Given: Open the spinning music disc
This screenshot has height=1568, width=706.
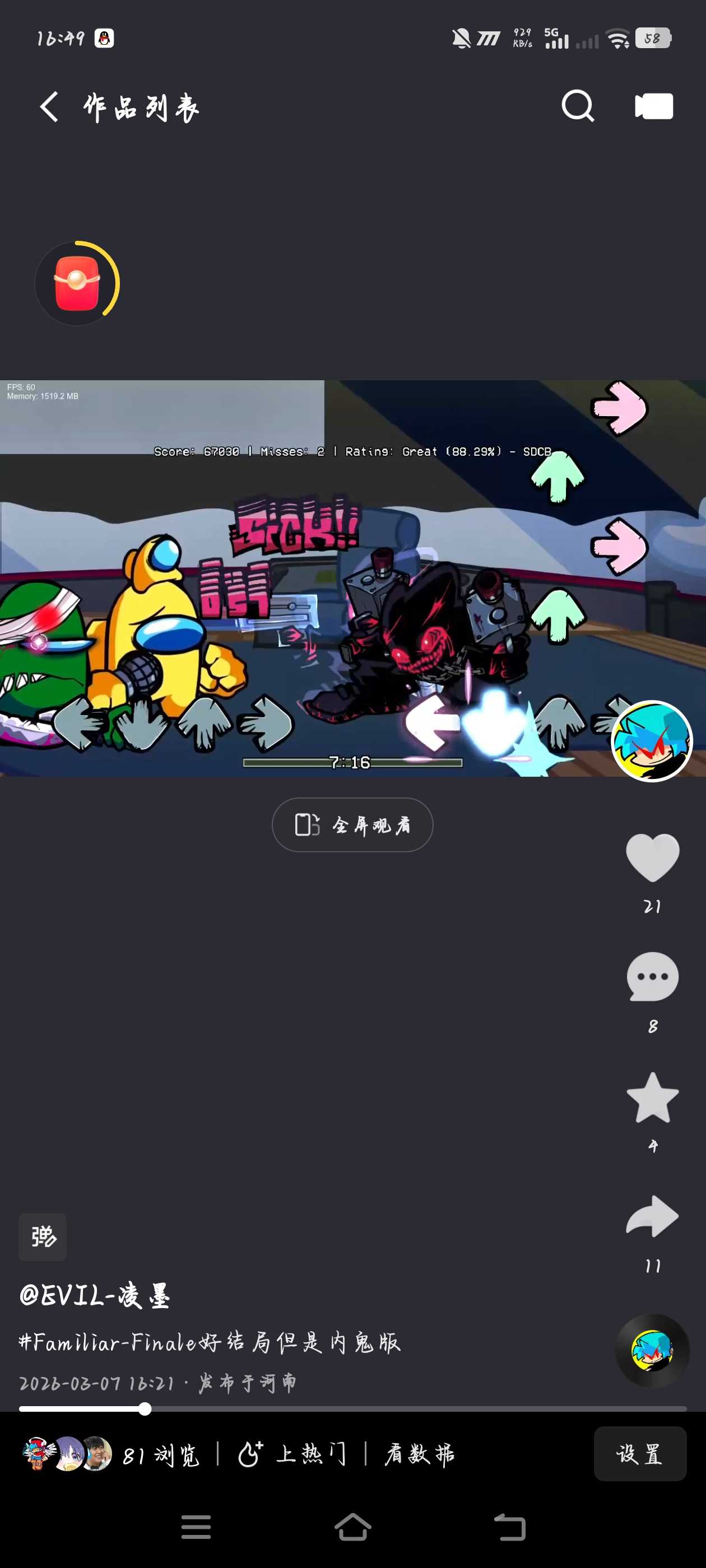Looking at the screenshot, I should (652, 1351).
